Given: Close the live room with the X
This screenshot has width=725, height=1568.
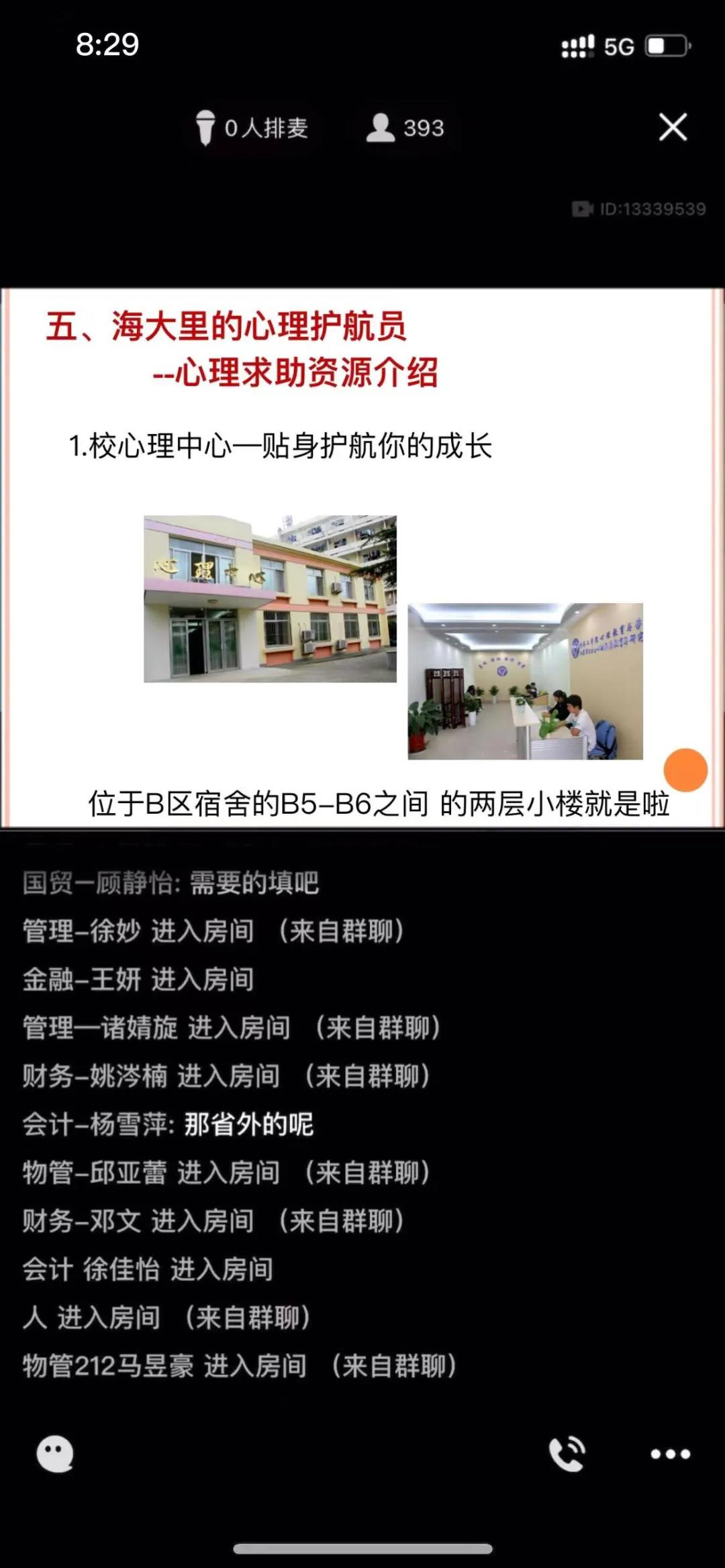Looking at the screenshot, I should point(673,127).
